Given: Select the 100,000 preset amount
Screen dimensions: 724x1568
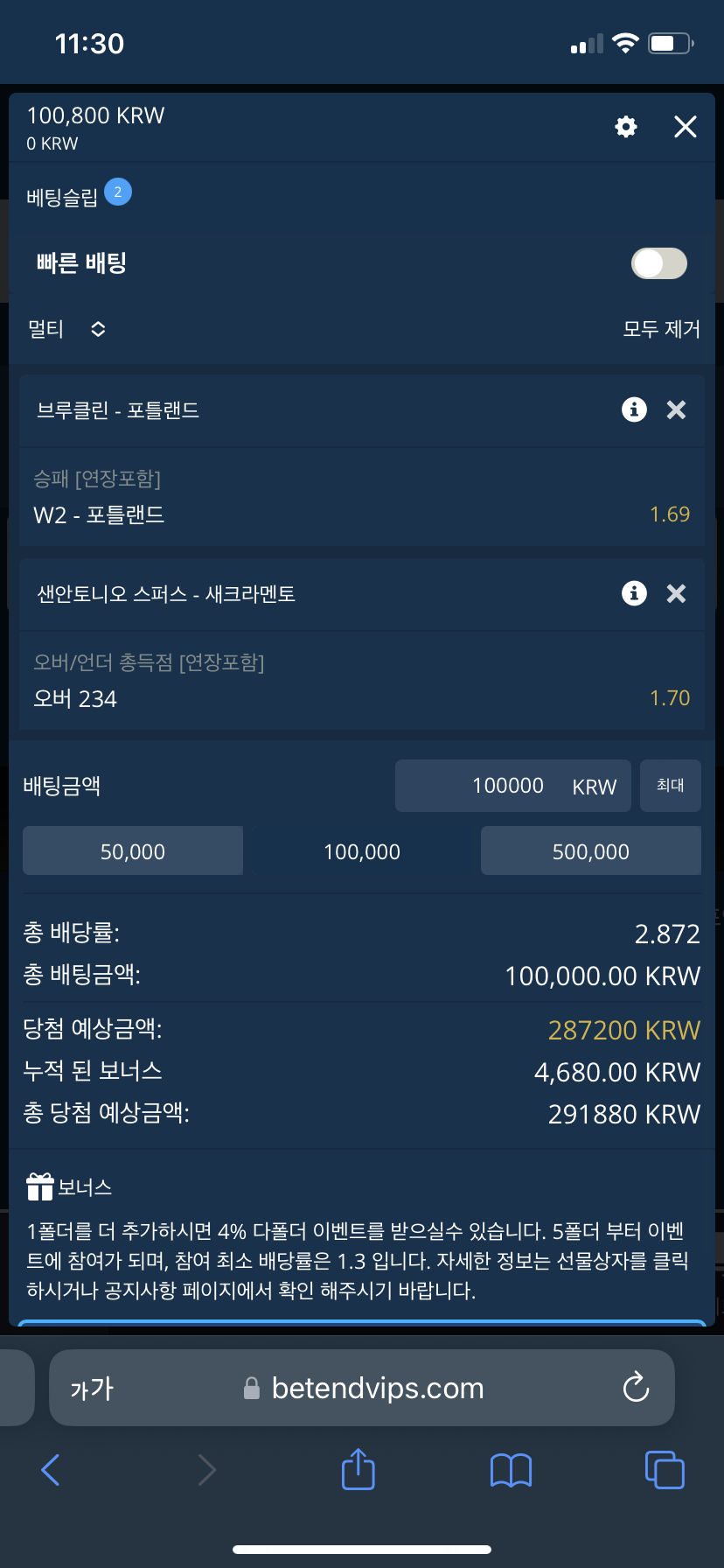Looking at the screenshot, I should pos(362,851).
